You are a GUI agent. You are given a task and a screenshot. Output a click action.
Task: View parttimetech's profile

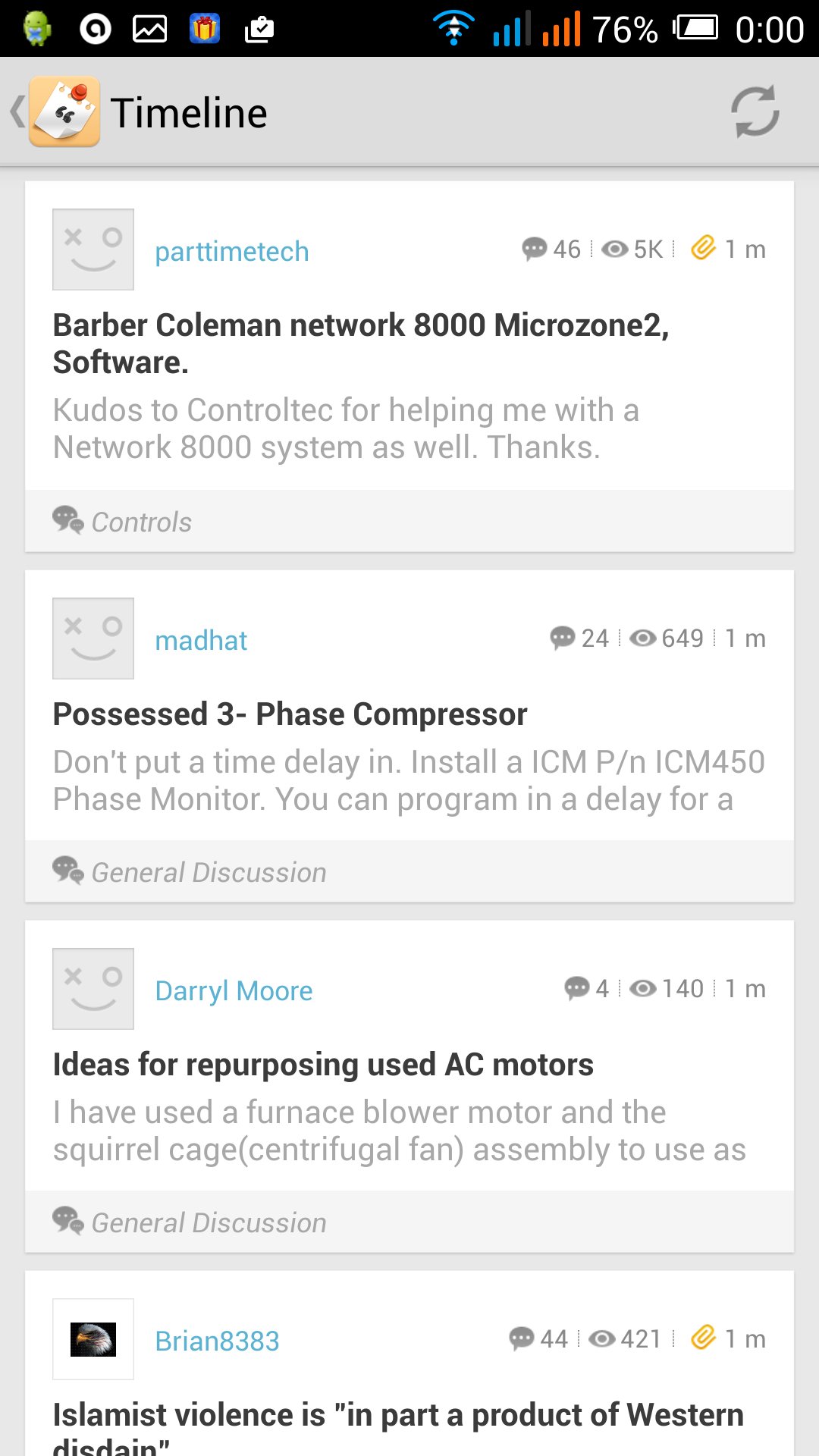pyautogui.click(x=231, y=251)
